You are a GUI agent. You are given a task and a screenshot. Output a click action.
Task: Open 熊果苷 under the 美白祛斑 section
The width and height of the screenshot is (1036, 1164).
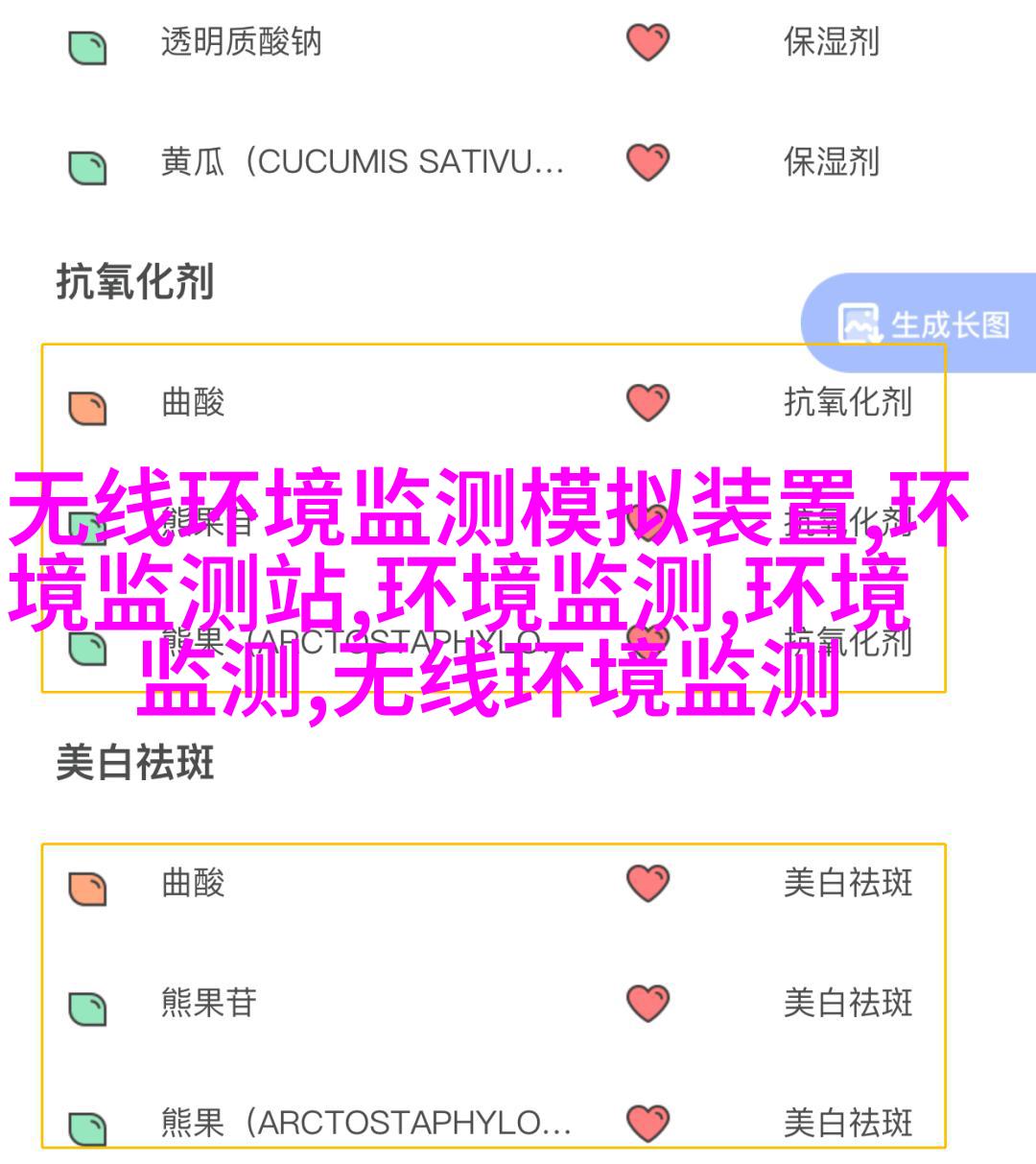209,1003
